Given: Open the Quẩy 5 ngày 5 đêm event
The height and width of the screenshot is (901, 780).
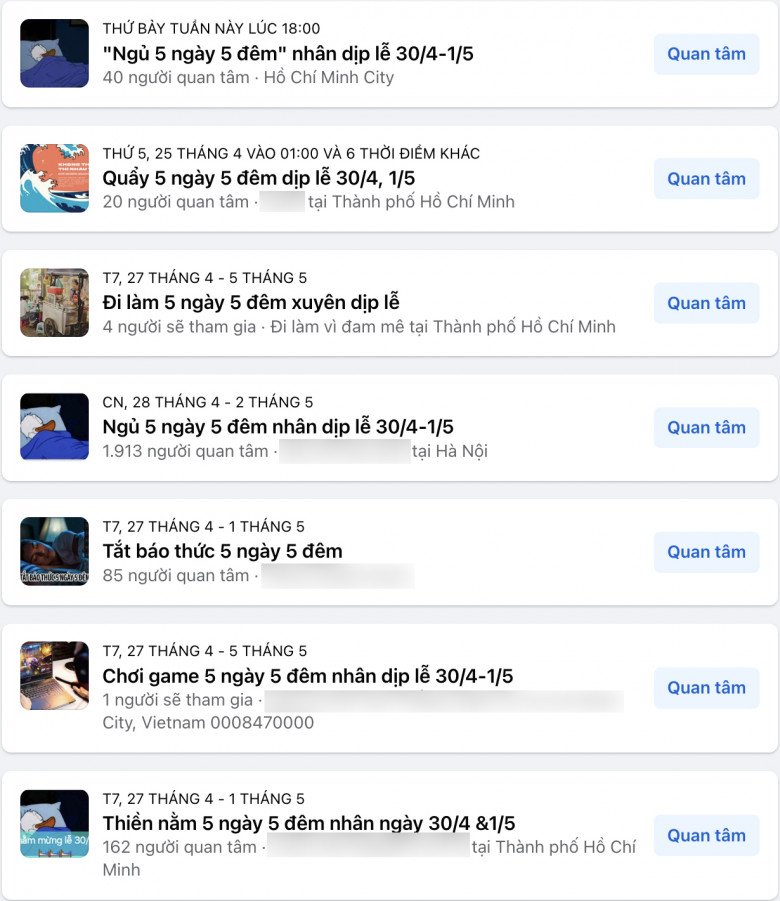Looking at the screenshot, I should tap(258, 178).
